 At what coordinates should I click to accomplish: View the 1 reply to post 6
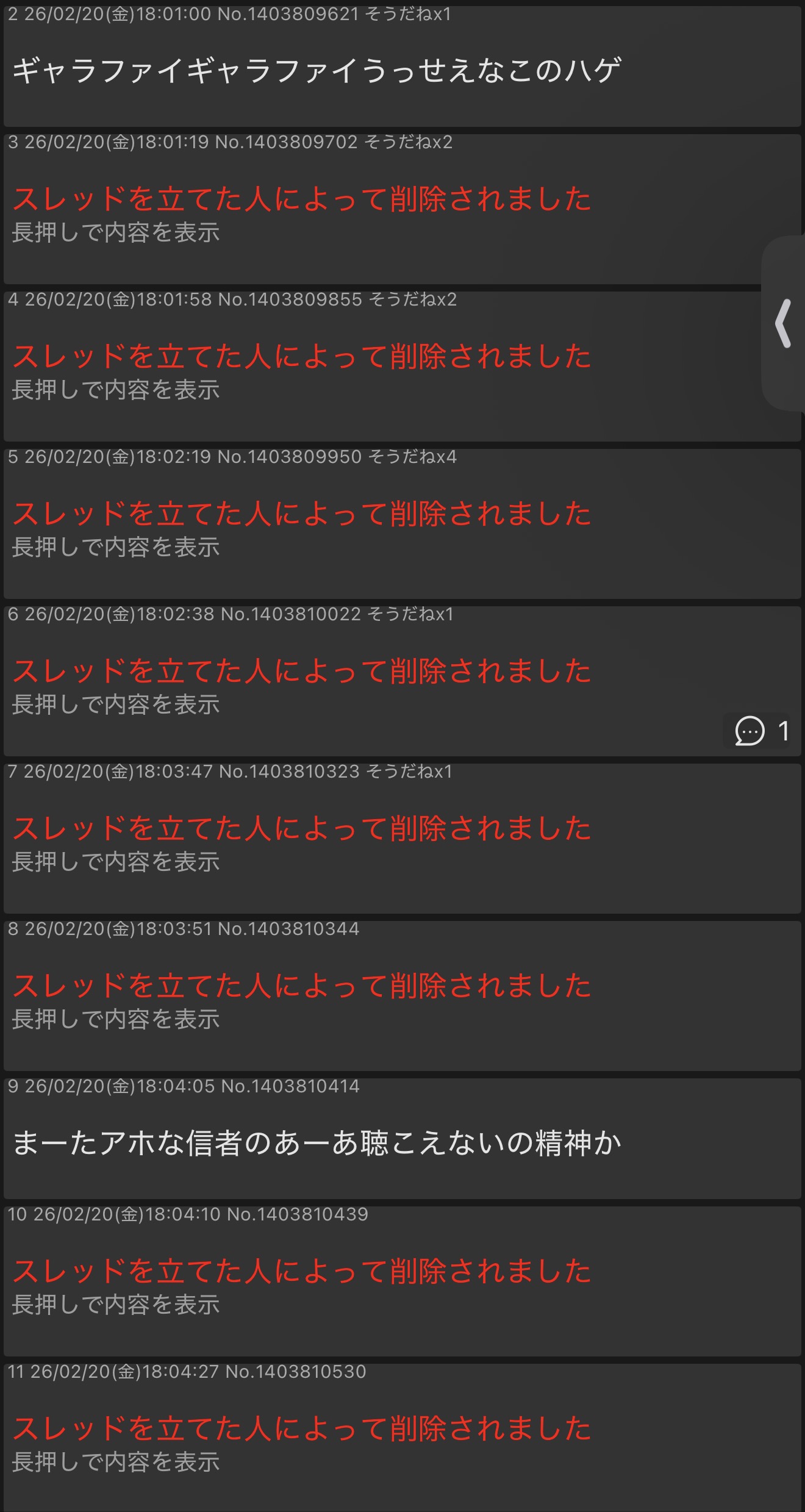pos(762,731)
